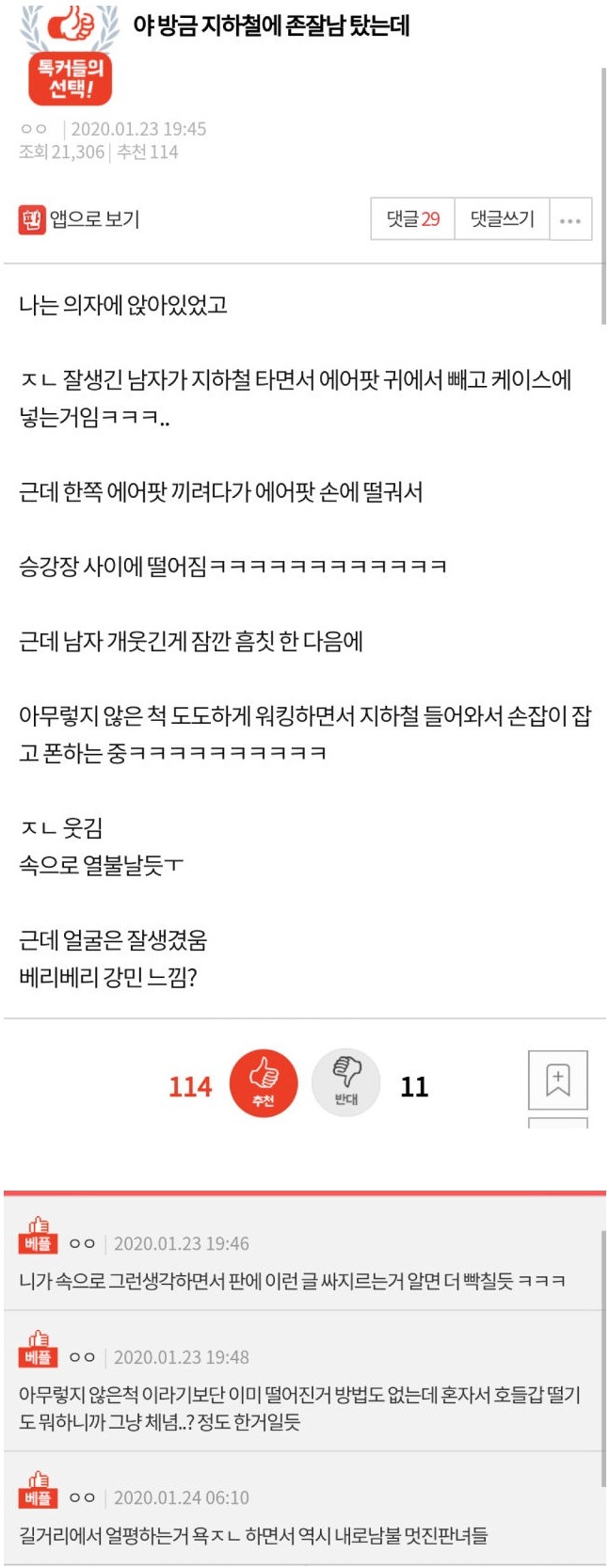Open the three-dot more options menu
The image size is (609, 1568).
tap(570, 220)
